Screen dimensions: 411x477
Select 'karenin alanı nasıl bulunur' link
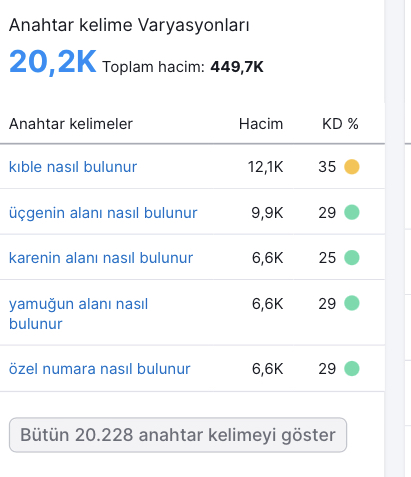pos(101,258)
